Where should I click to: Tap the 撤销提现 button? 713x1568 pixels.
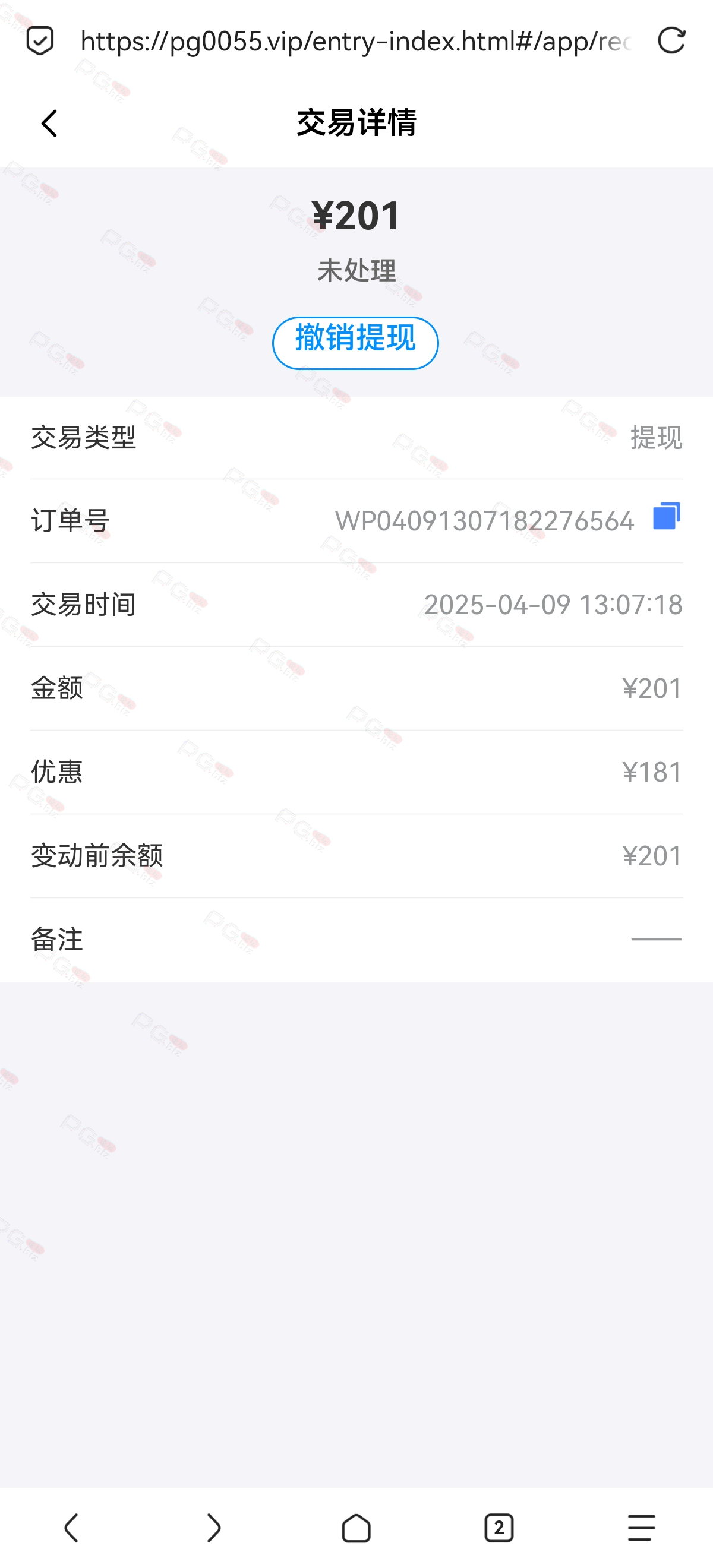[x=355, y=343]
